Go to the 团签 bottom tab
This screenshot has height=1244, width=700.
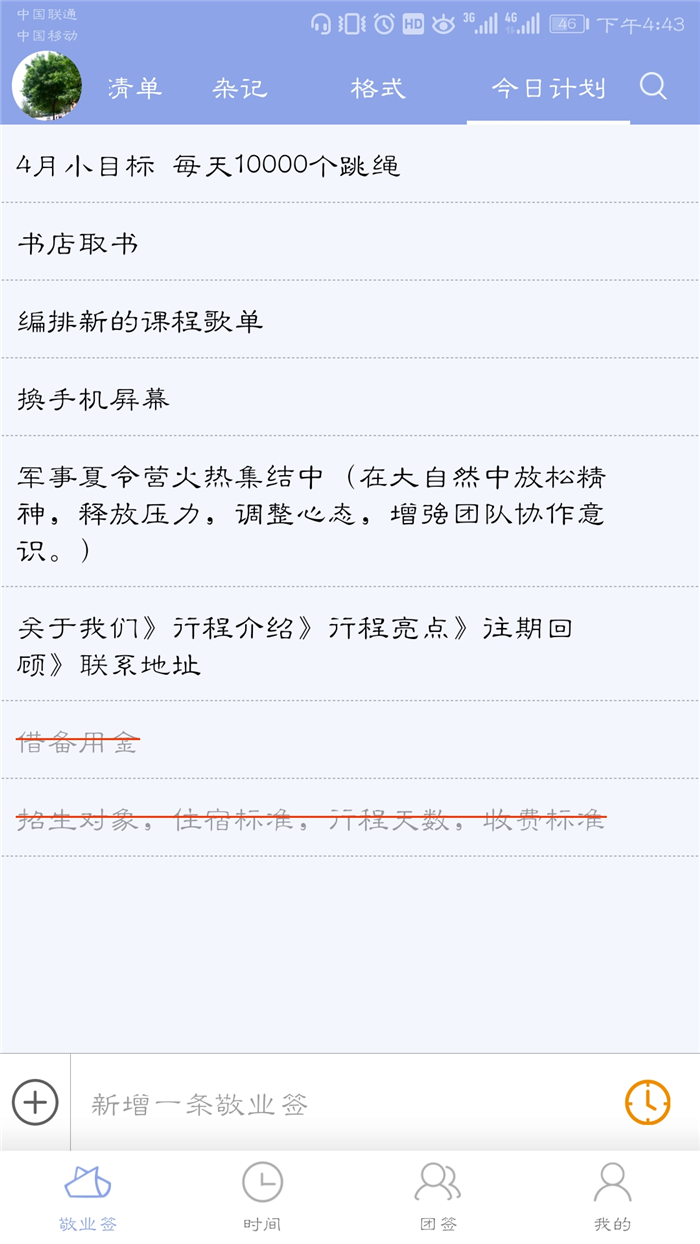pos(438,1196)
